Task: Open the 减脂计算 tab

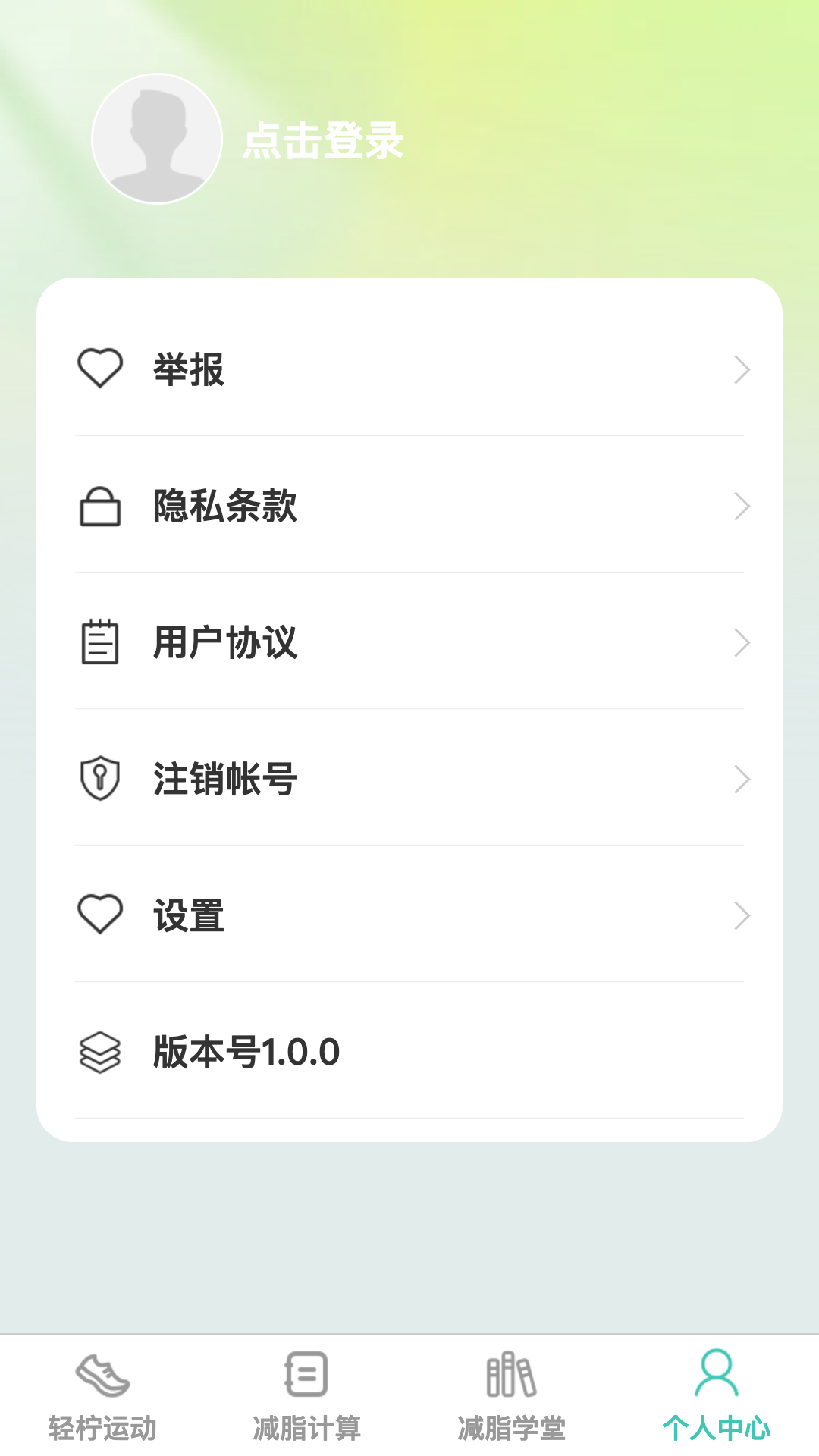Action: (307, 1395)
